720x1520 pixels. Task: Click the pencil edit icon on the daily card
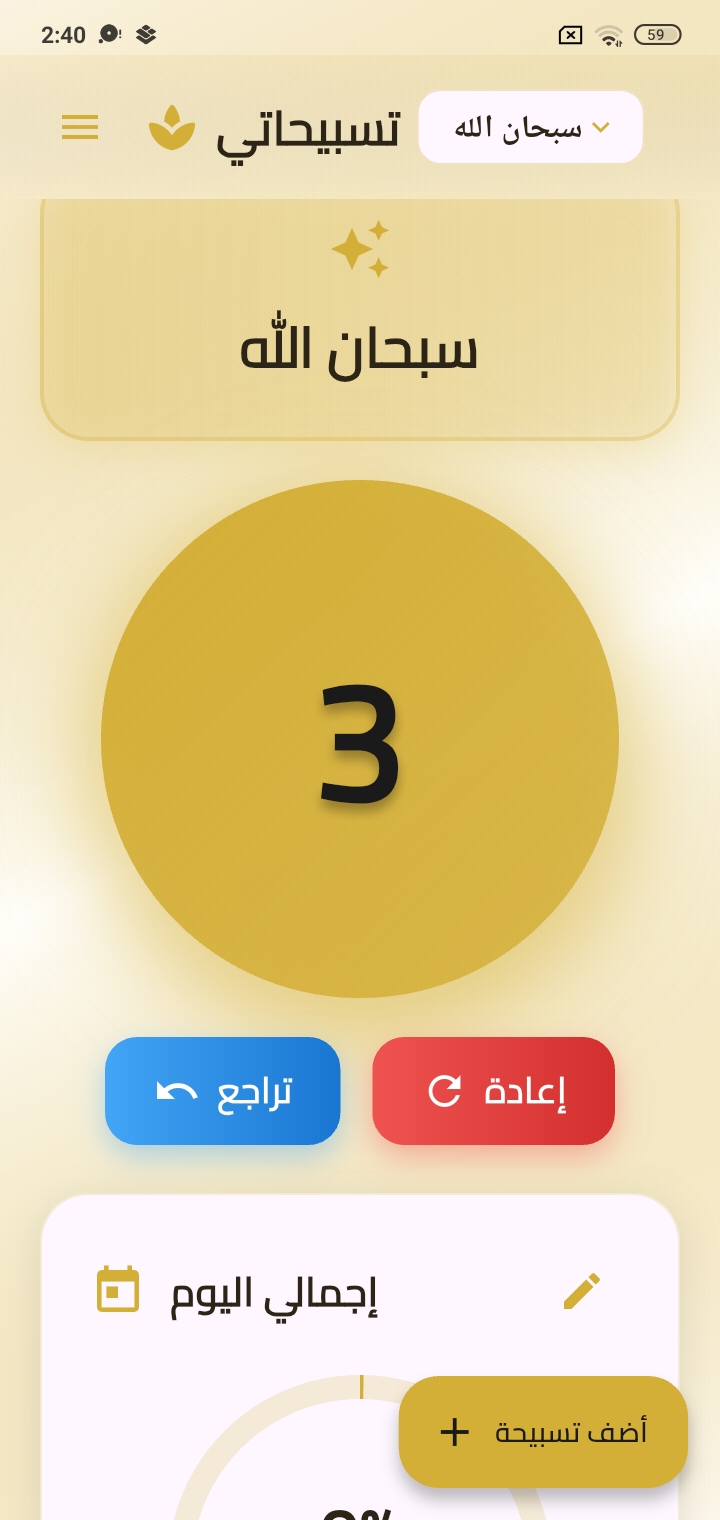584,1289
